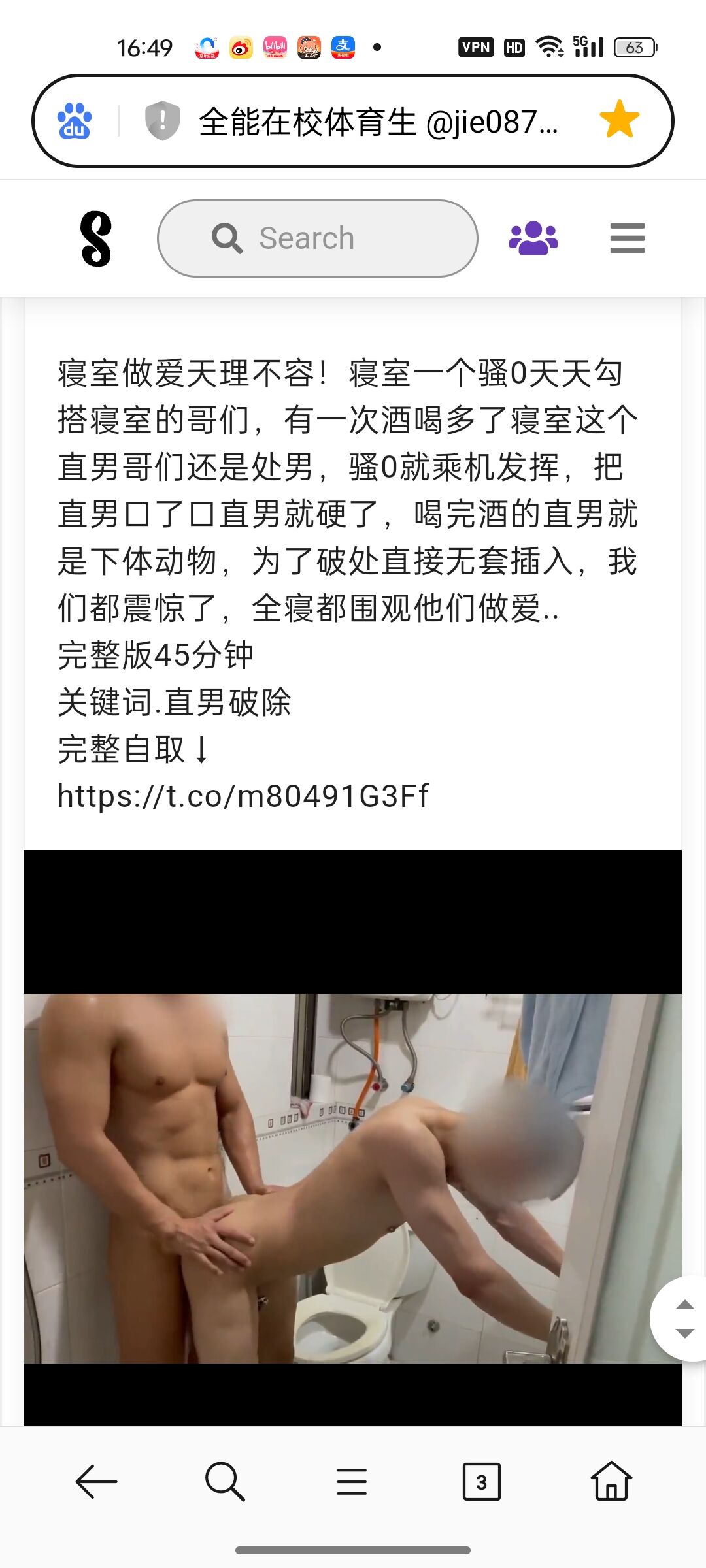Go to the browser home page
Viewport: 706px width, 1568px height.
coord(611,1480)
